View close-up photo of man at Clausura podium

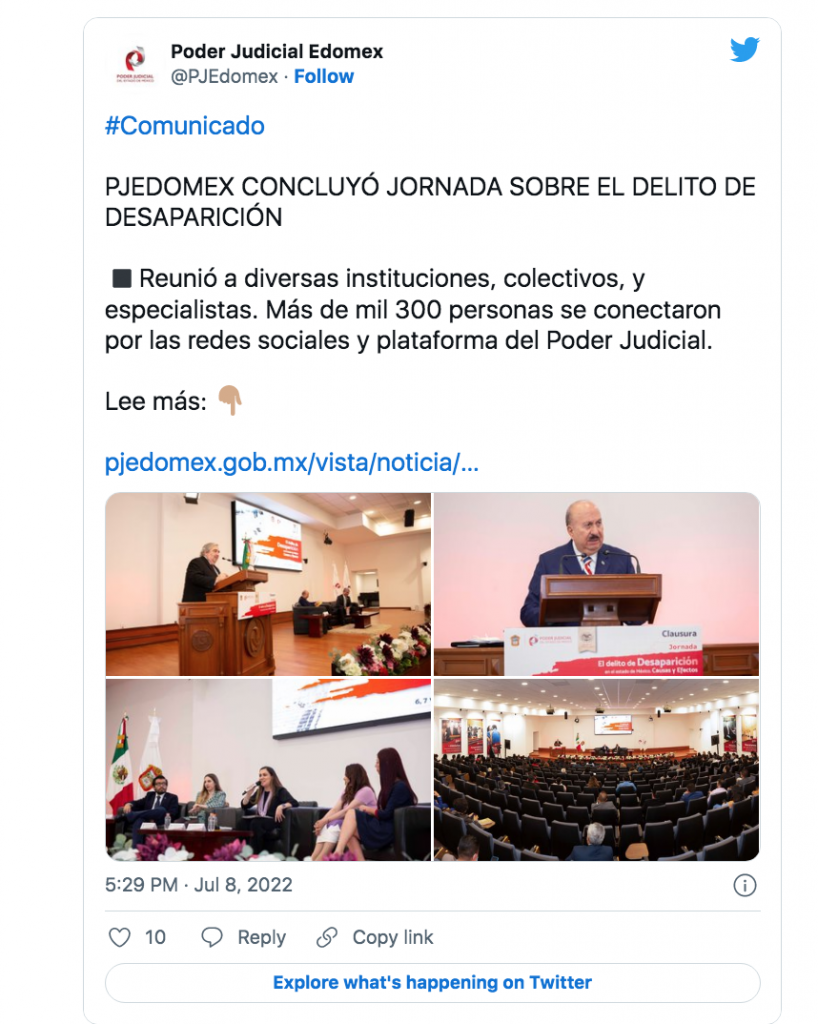click(596, 584)
